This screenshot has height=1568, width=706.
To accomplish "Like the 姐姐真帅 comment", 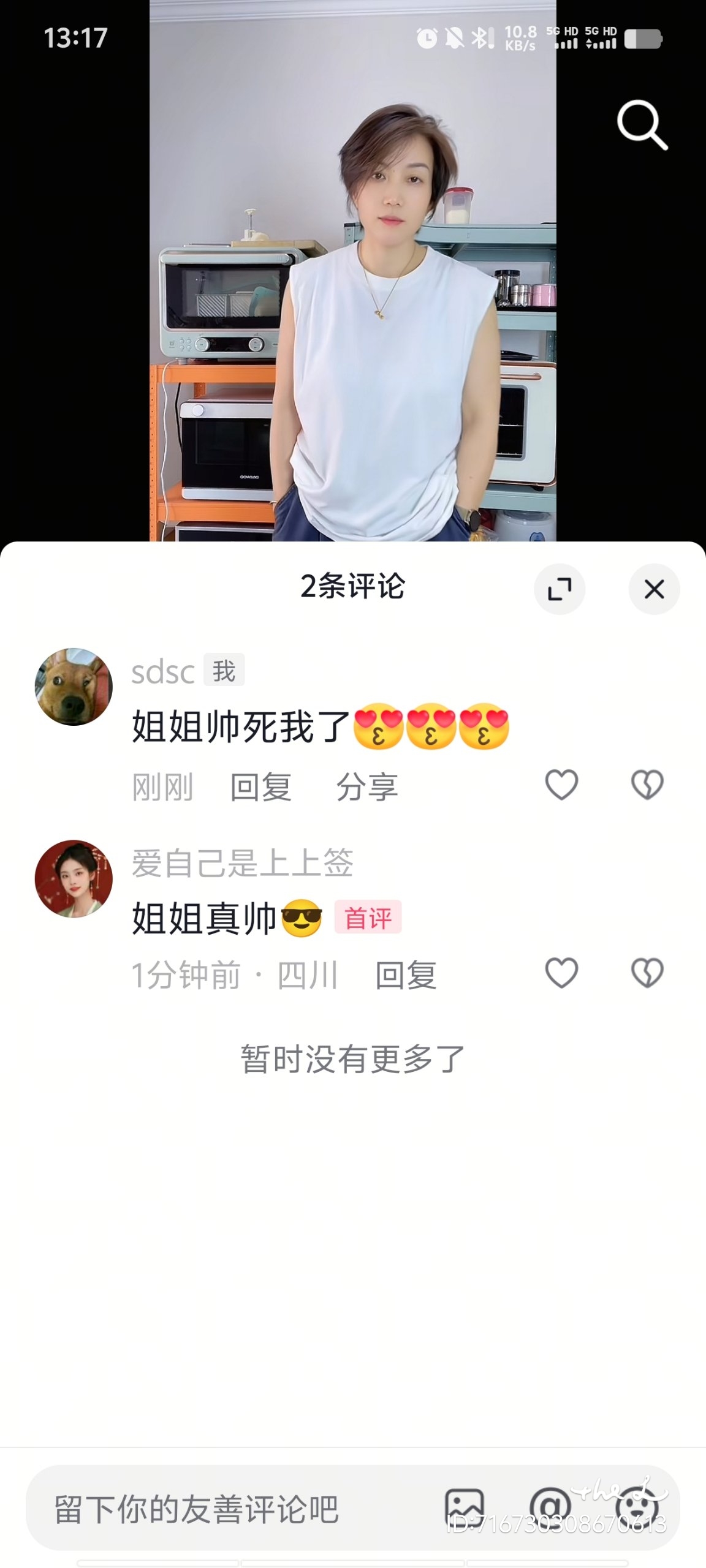I will pos(561,973).
